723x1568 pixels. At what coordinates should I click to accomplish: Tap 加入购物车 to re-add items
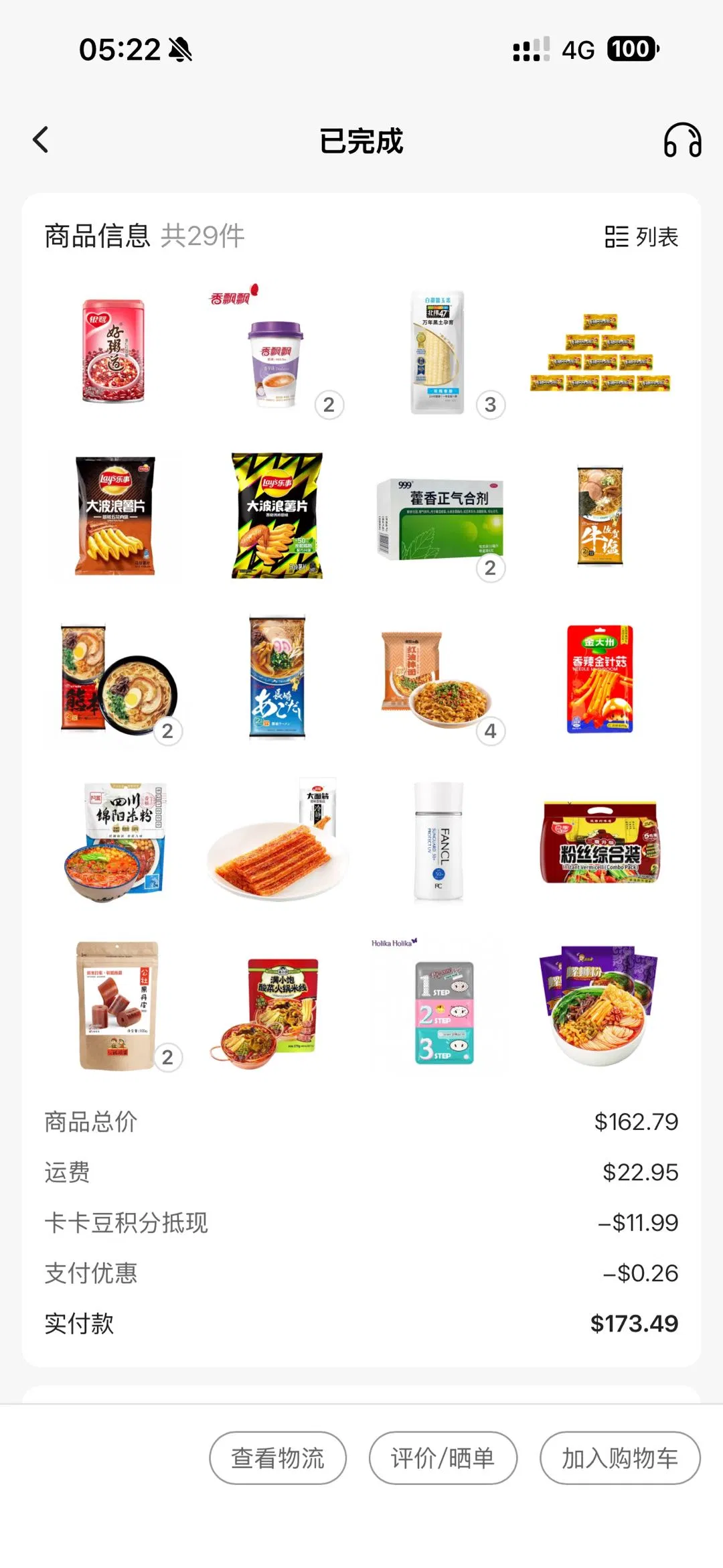click(x=619, y=1457)
